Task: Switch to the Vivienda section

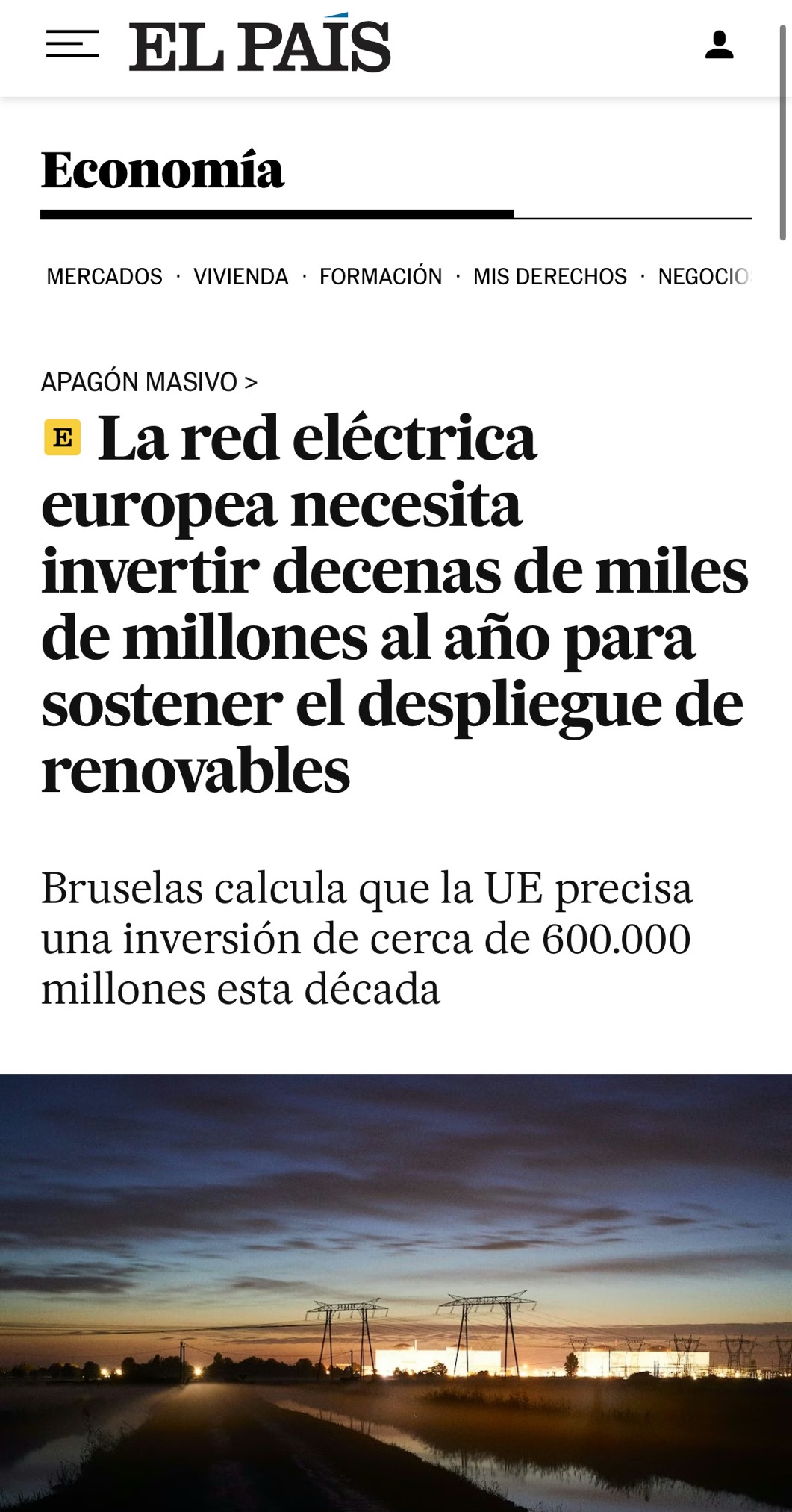Action: 241,277
